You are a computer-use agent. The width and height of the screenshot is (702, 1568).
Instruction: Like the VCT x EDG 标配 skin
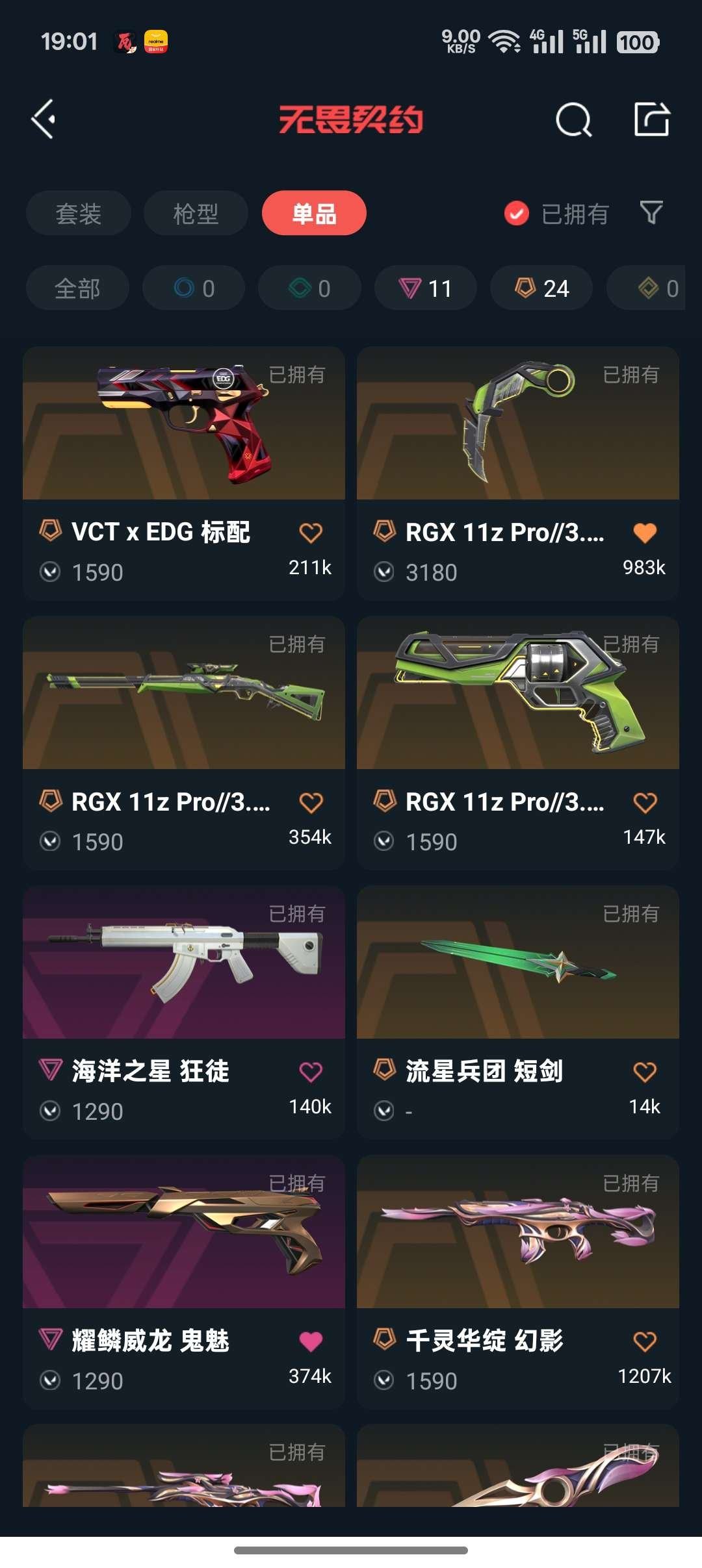311,533
